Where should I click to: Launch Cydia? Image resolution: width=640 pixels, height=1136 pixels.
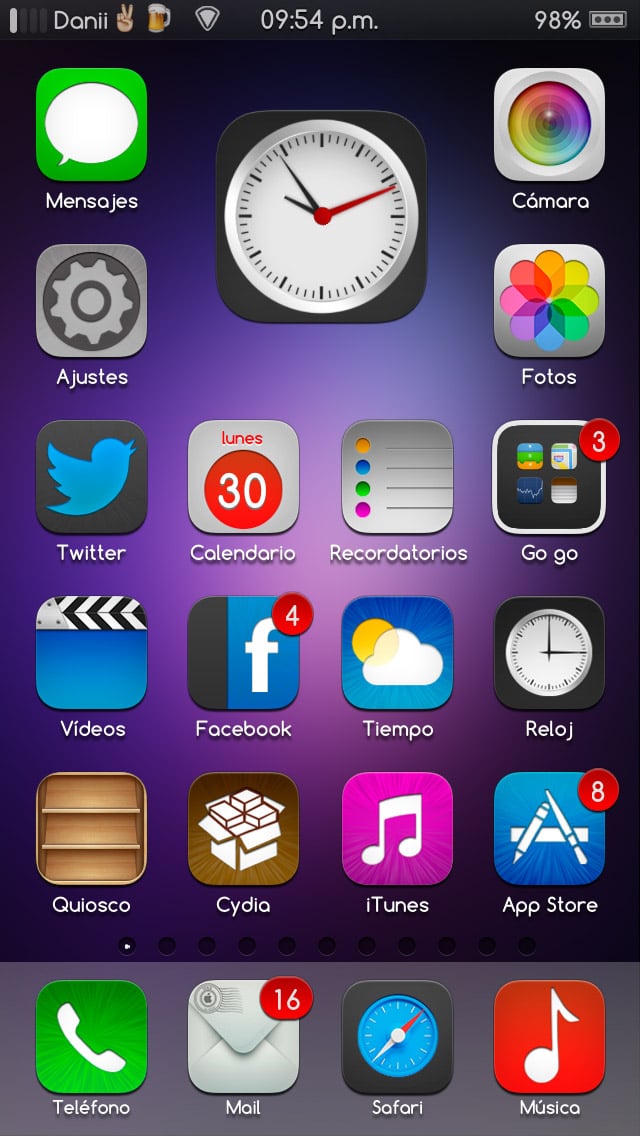coord(243,829)
